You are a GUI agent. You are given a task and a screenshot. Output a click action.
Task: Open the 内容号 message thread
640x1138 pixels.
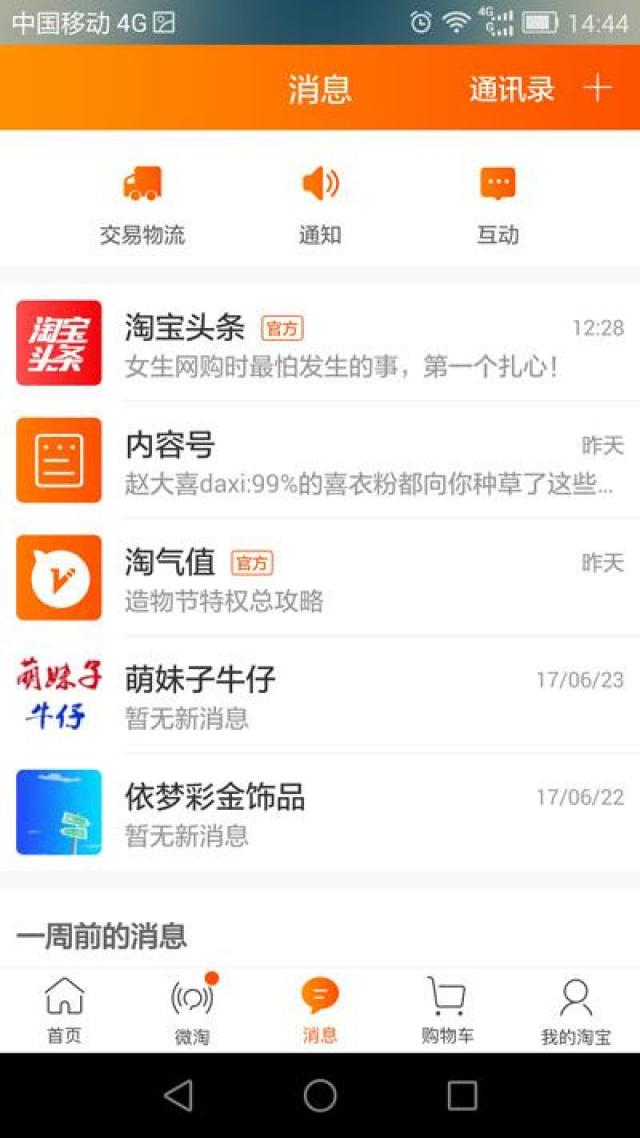[320, 460]
